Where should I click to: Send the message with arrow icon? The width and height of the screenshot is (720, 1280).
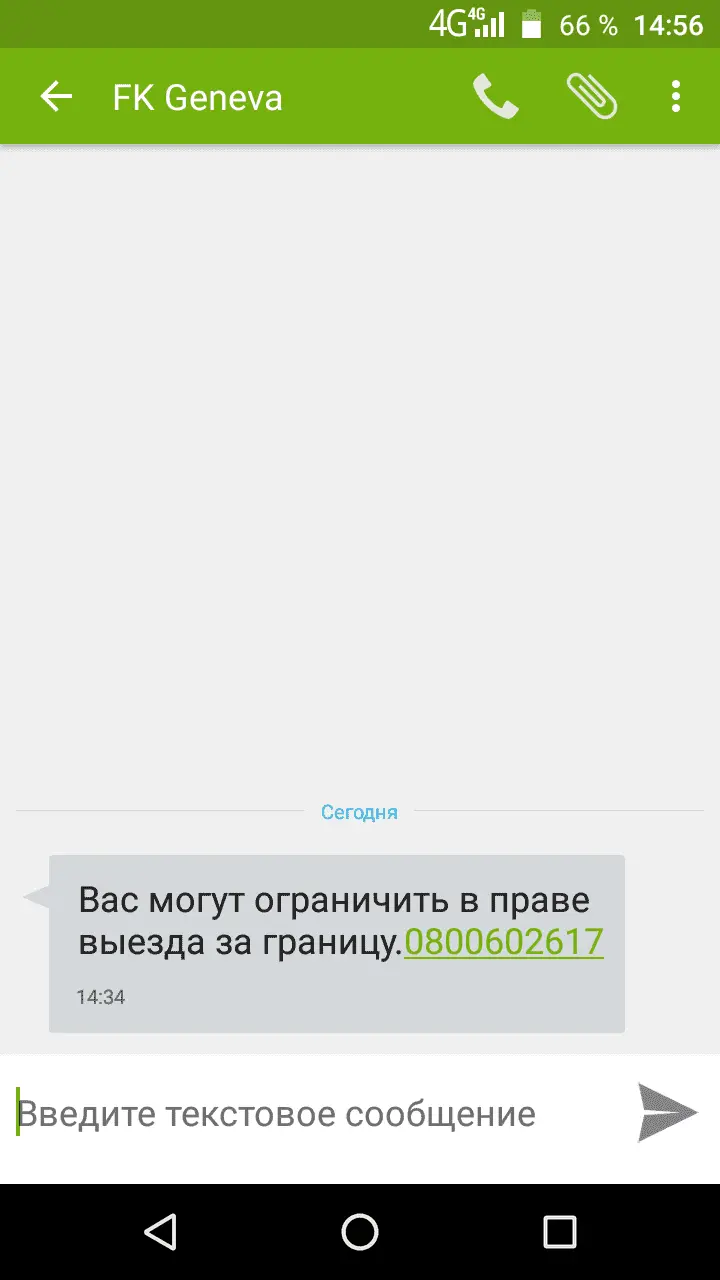[667, 1112]
